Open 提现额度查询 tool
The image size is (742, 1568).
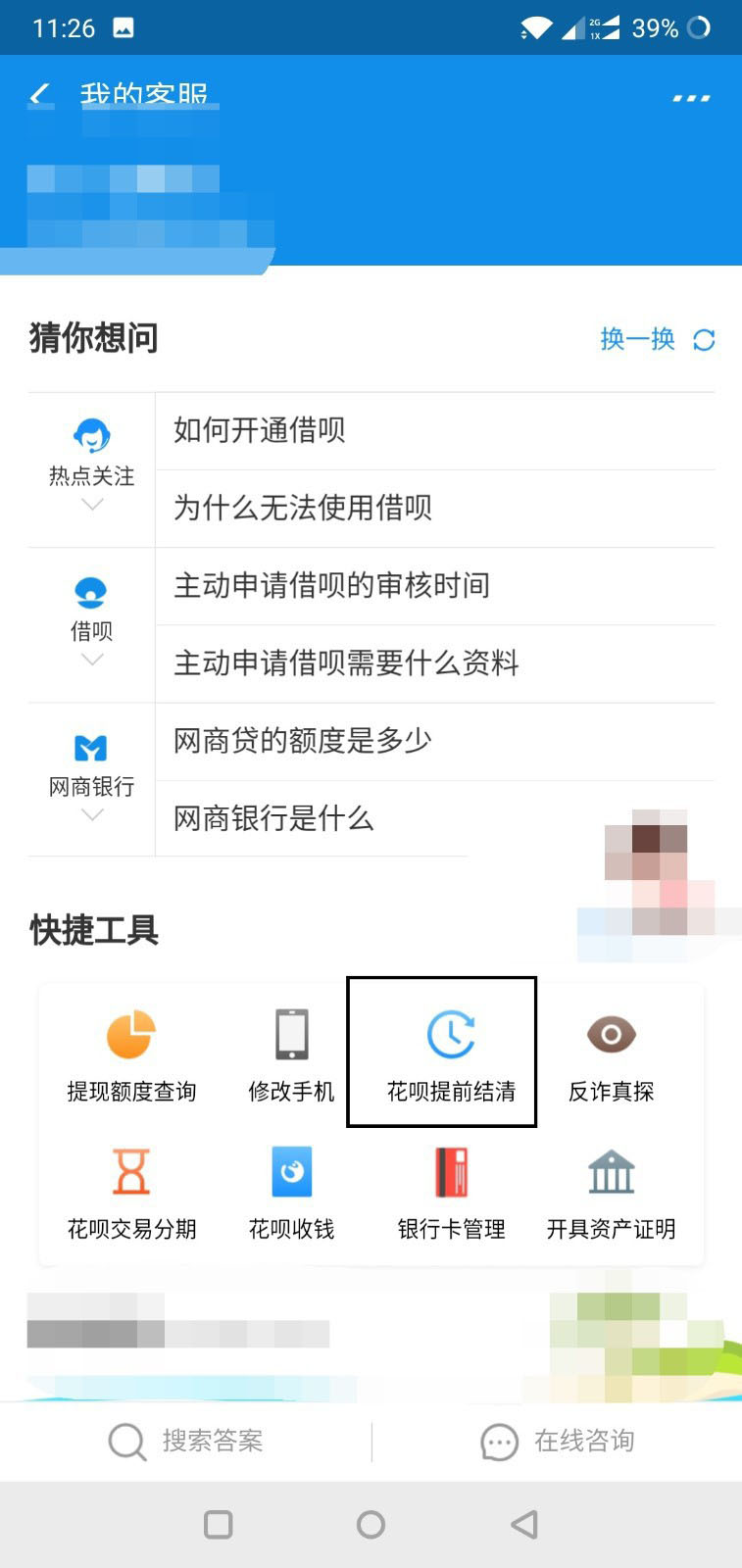tap(131, 1055)
